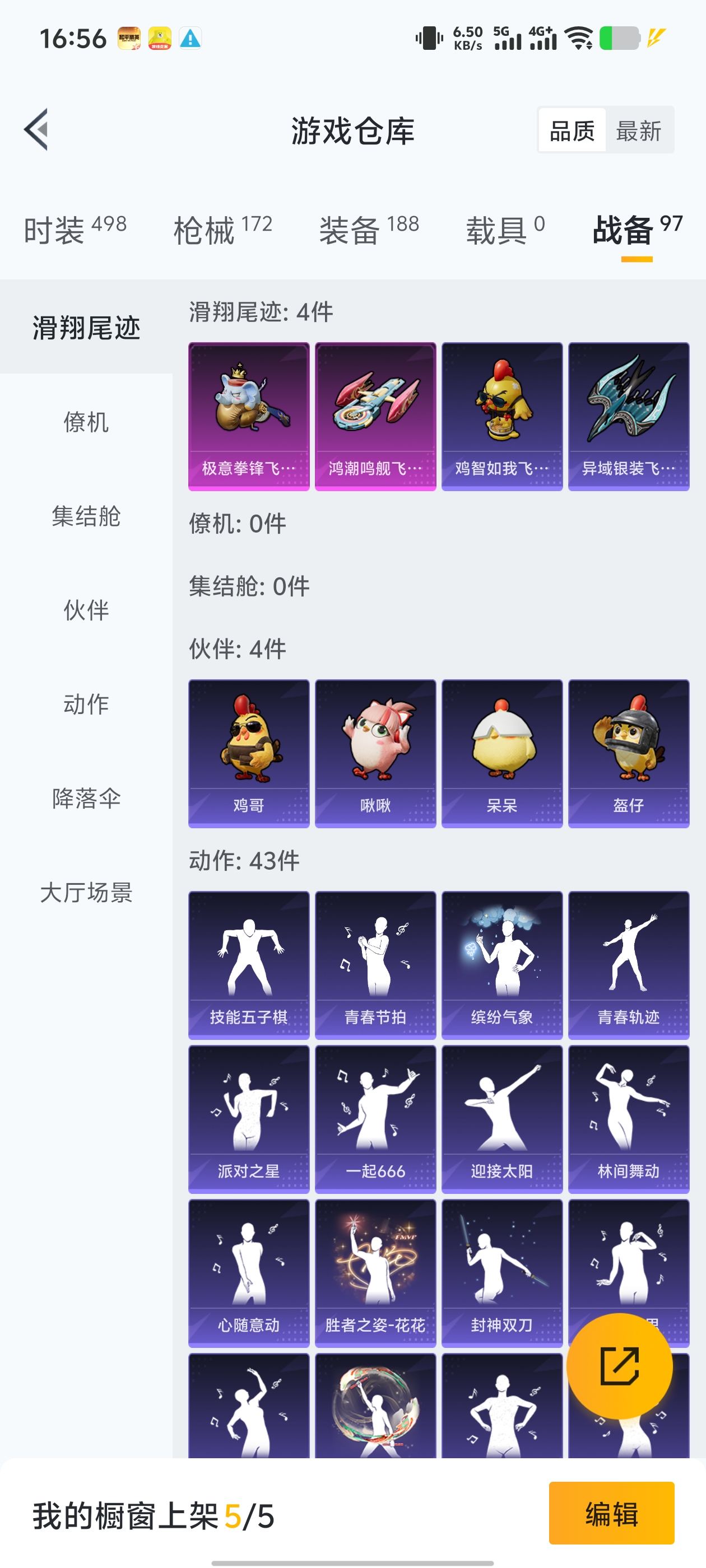
Task: Open the 鸡智如我 glider trail
Action: [501, 414]
